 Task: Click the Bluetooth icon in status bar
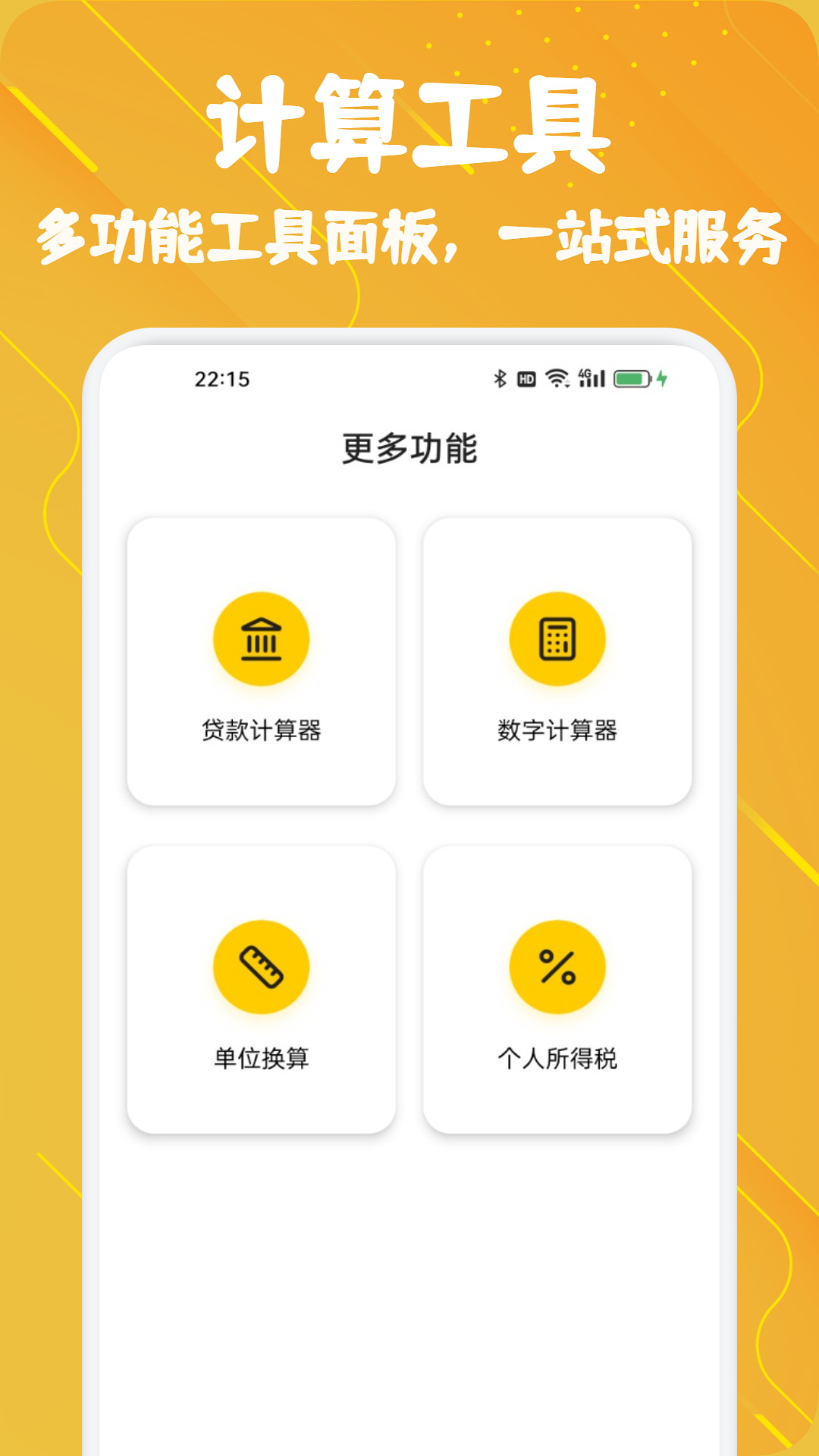point(500,377)
